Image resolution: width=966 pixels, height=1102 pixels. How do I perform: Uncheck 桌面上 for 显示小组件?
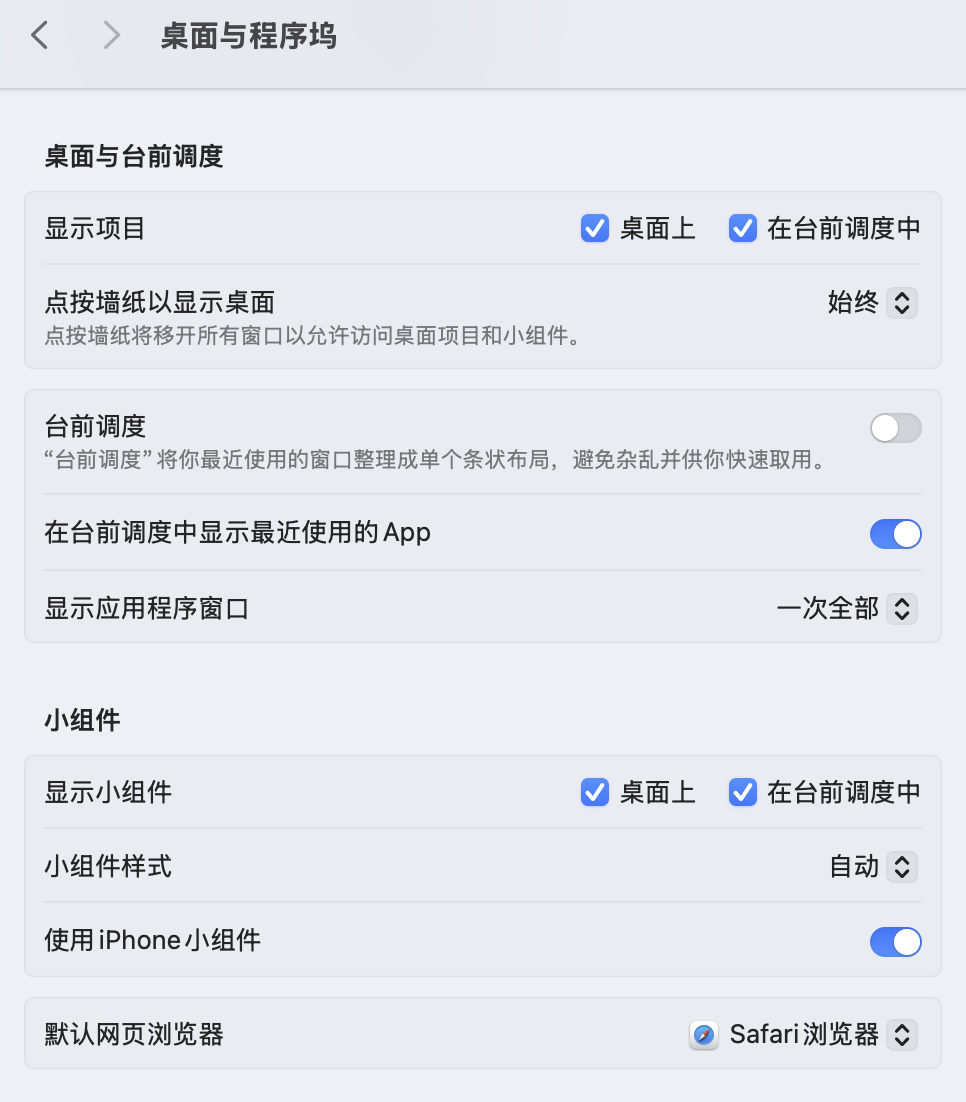(595, 793)
